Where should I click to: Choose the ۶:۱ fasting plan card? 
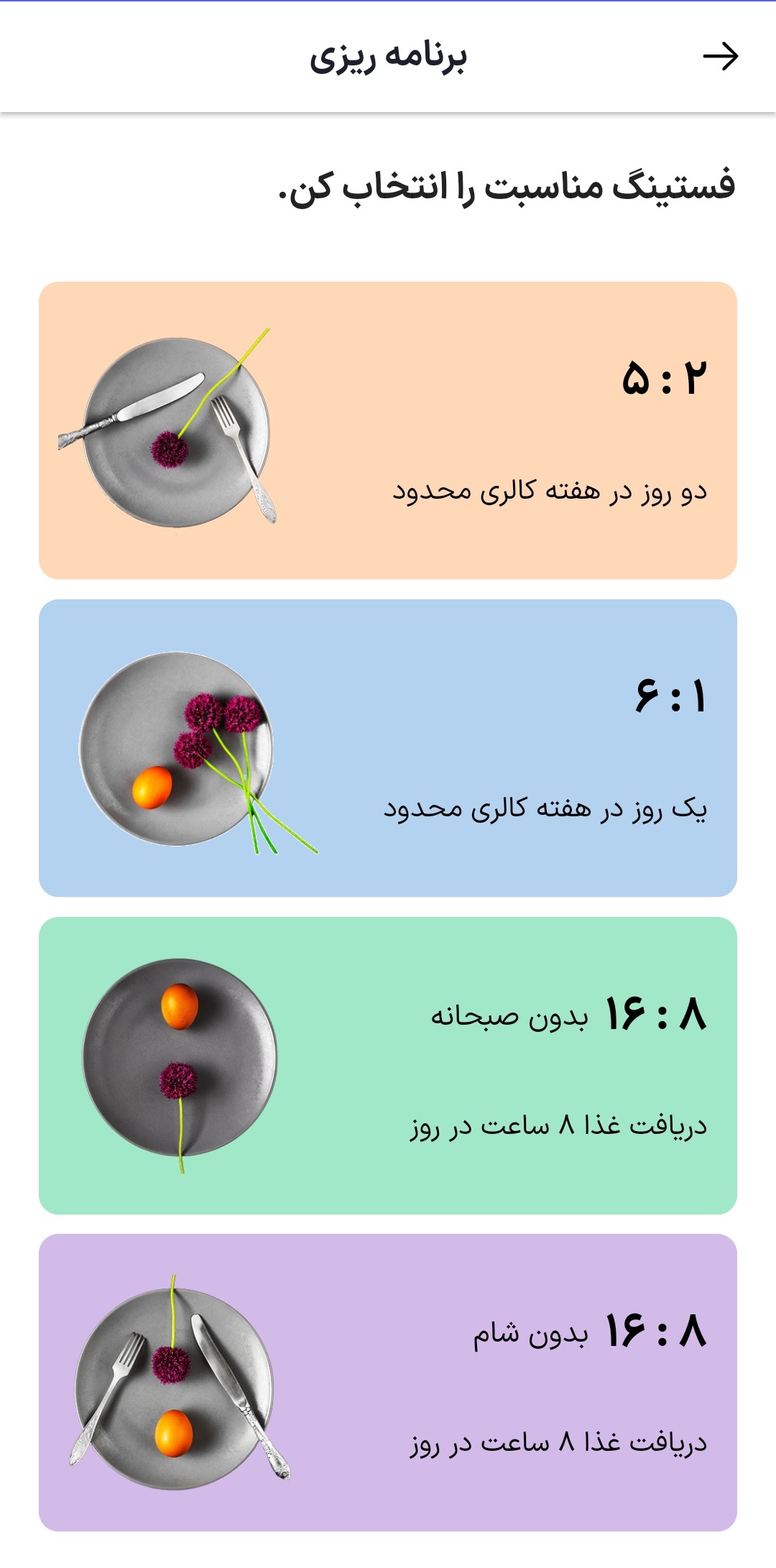point(388,748)
